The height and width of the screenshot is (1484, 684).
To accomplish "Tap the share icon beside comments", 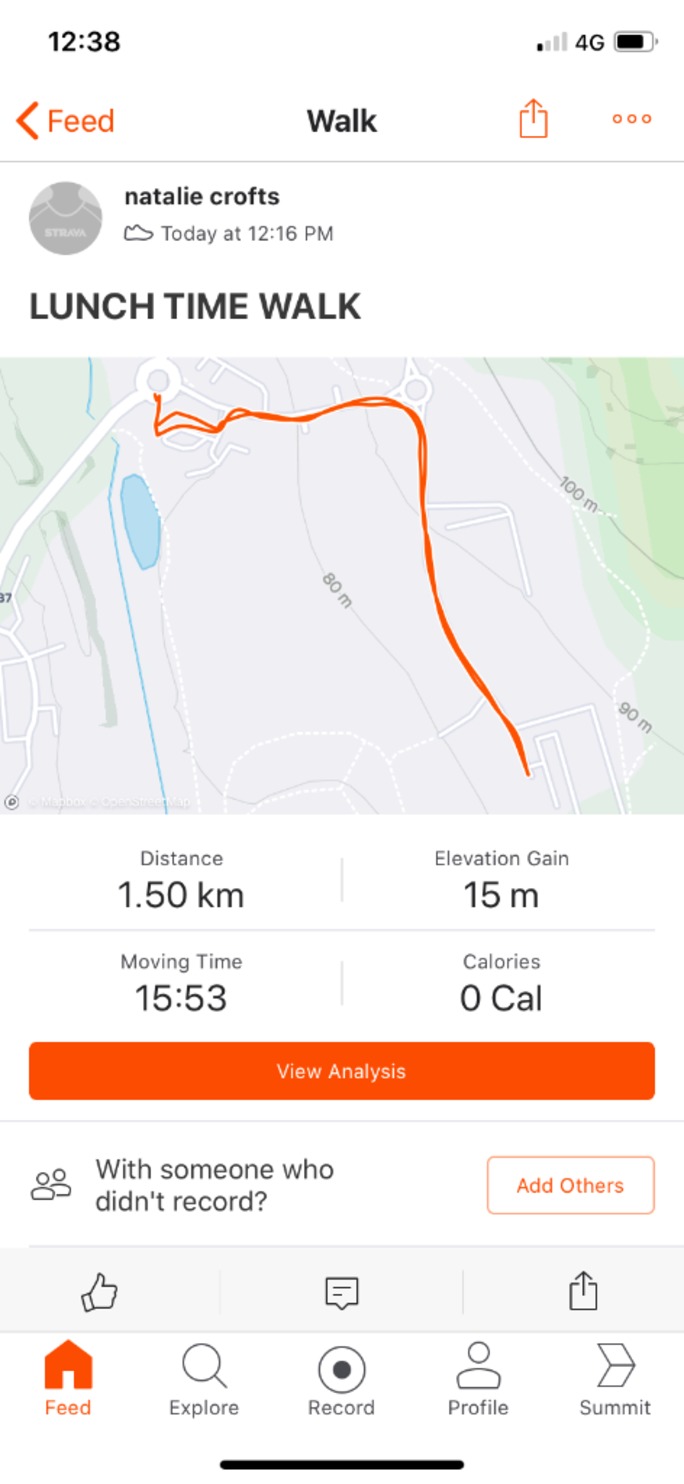I will pos(583,1292).
